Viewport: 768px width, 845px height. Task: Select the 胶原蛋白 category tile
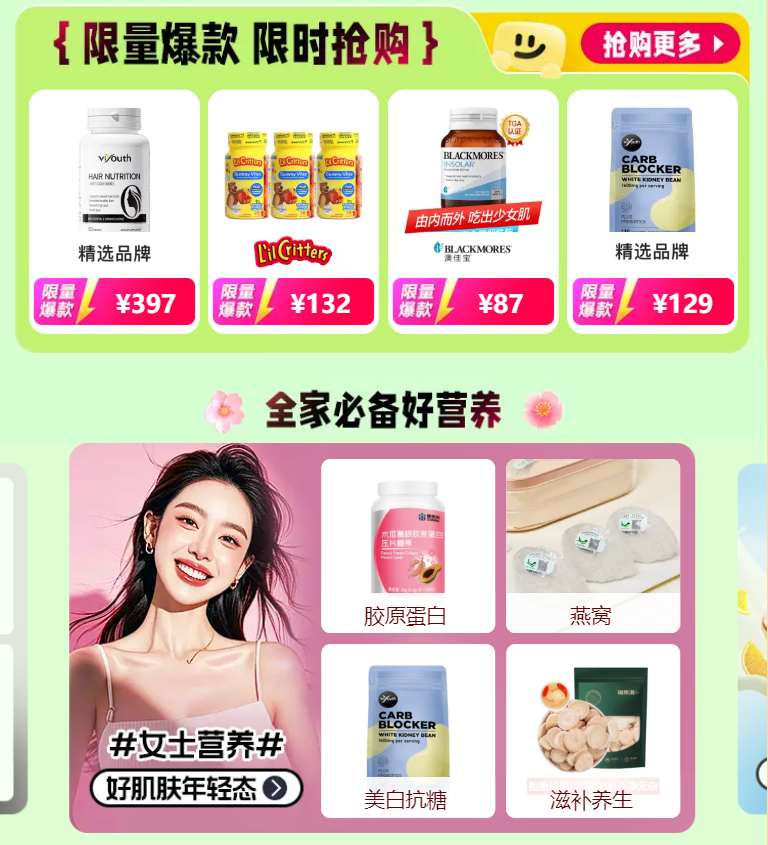pos(407,546)
